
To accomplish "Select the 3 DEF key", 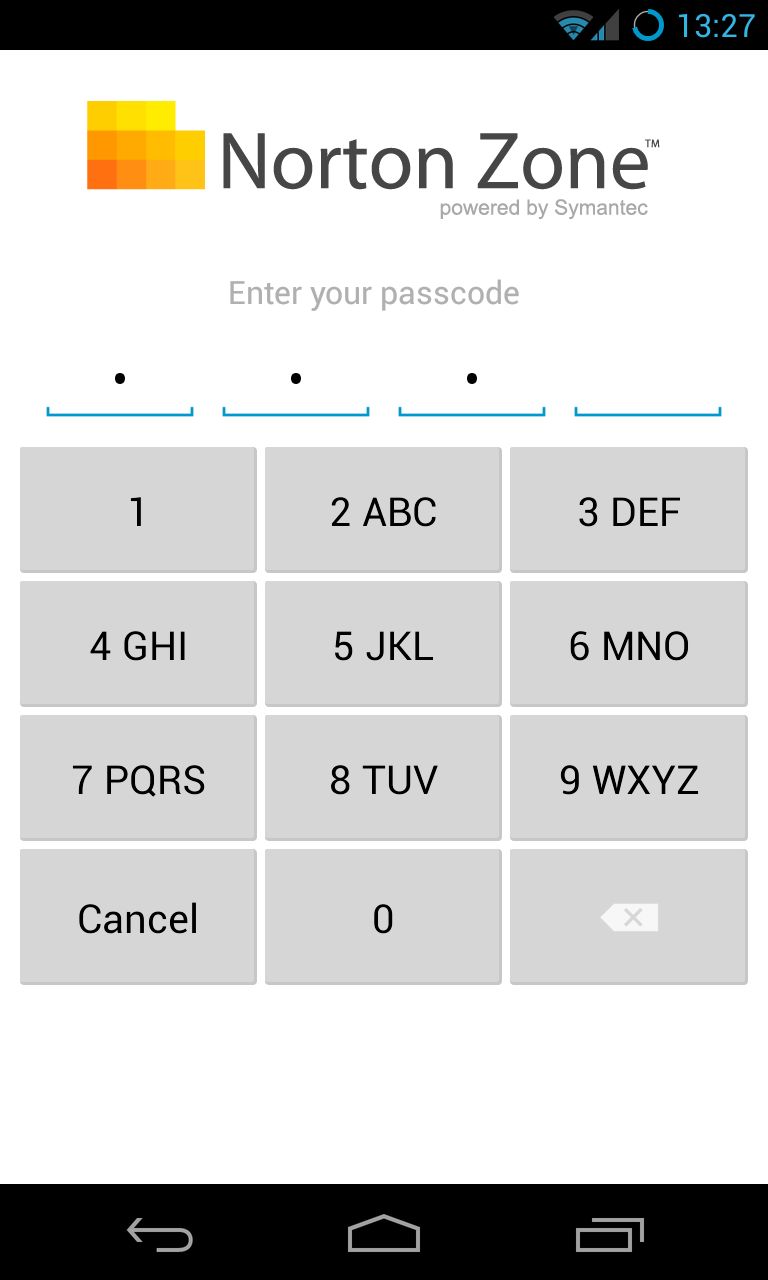I will (629, 510).
